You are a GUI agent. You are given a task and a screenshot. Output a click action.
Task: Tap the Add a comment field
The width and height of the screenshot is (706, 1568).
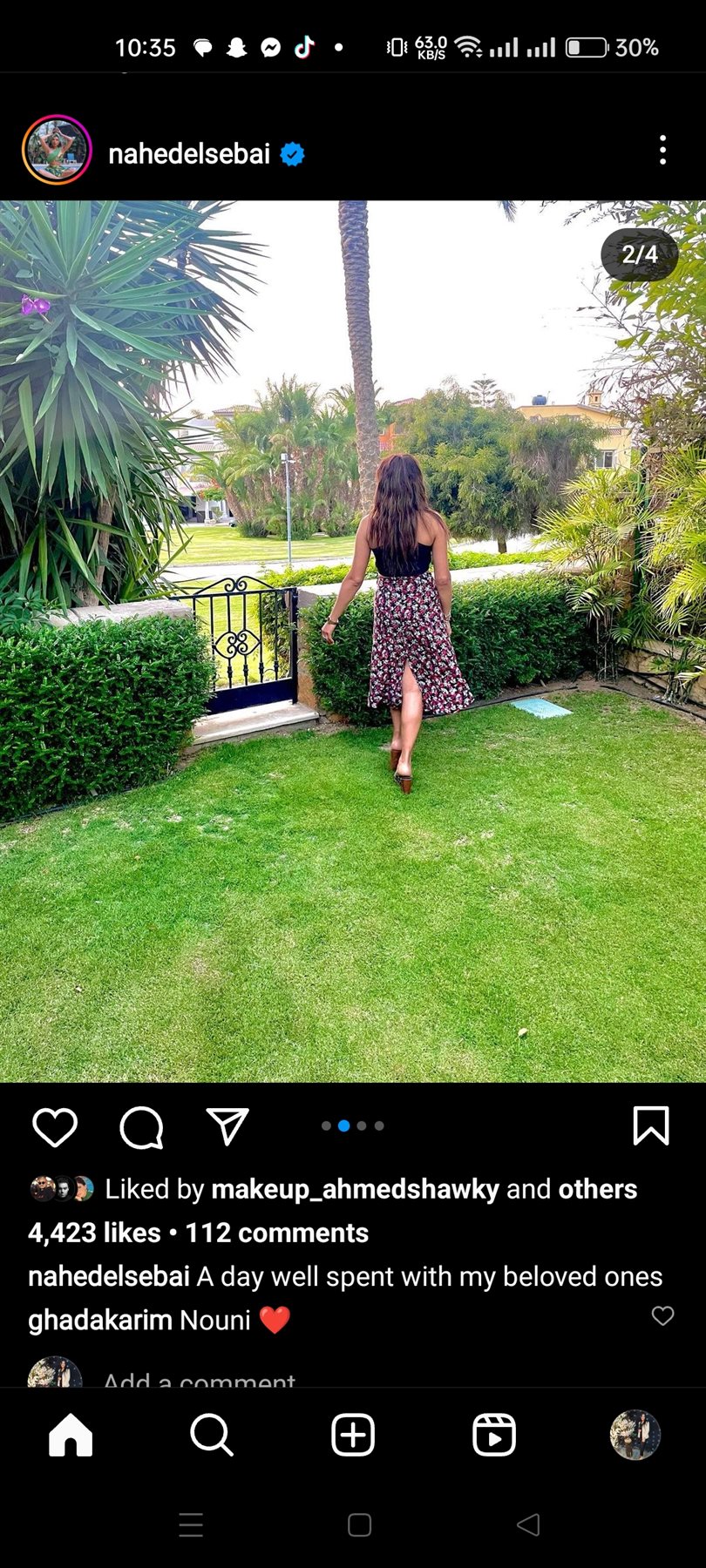[x=200, y=1378]
